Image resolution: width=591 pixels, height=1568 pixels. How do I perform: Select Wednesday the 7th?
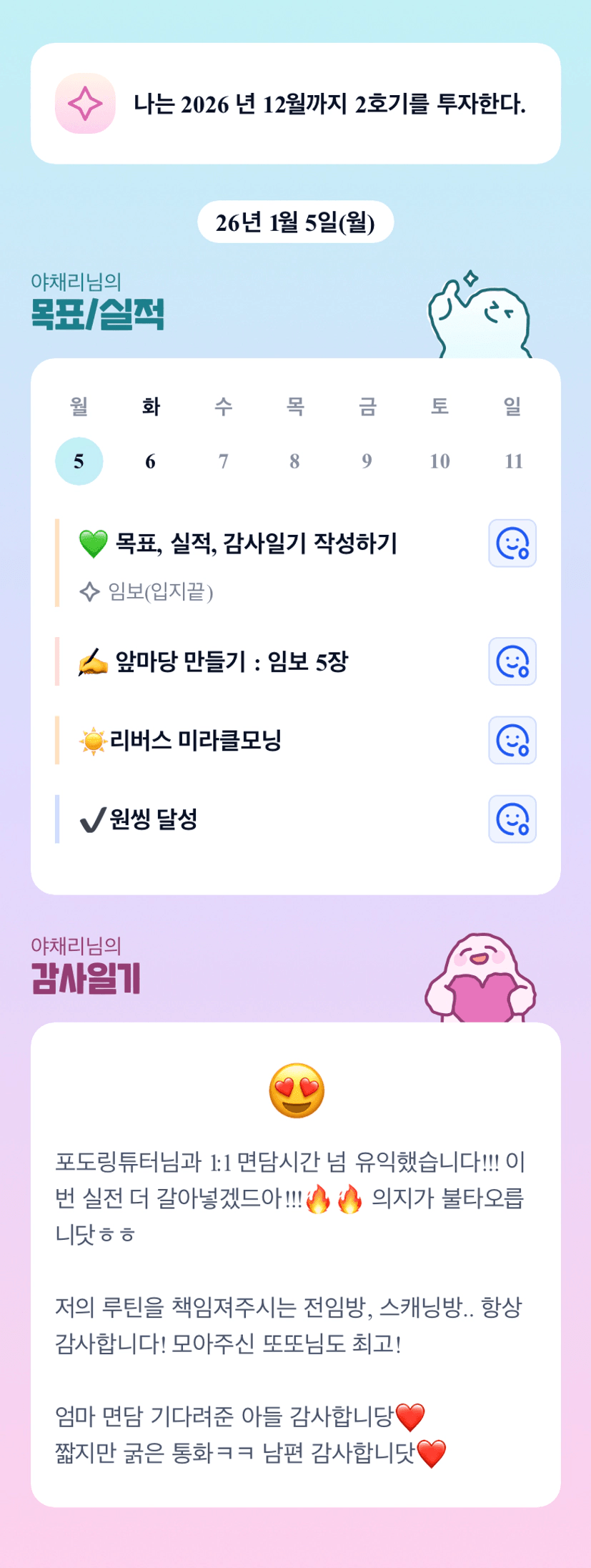[223, 461]
